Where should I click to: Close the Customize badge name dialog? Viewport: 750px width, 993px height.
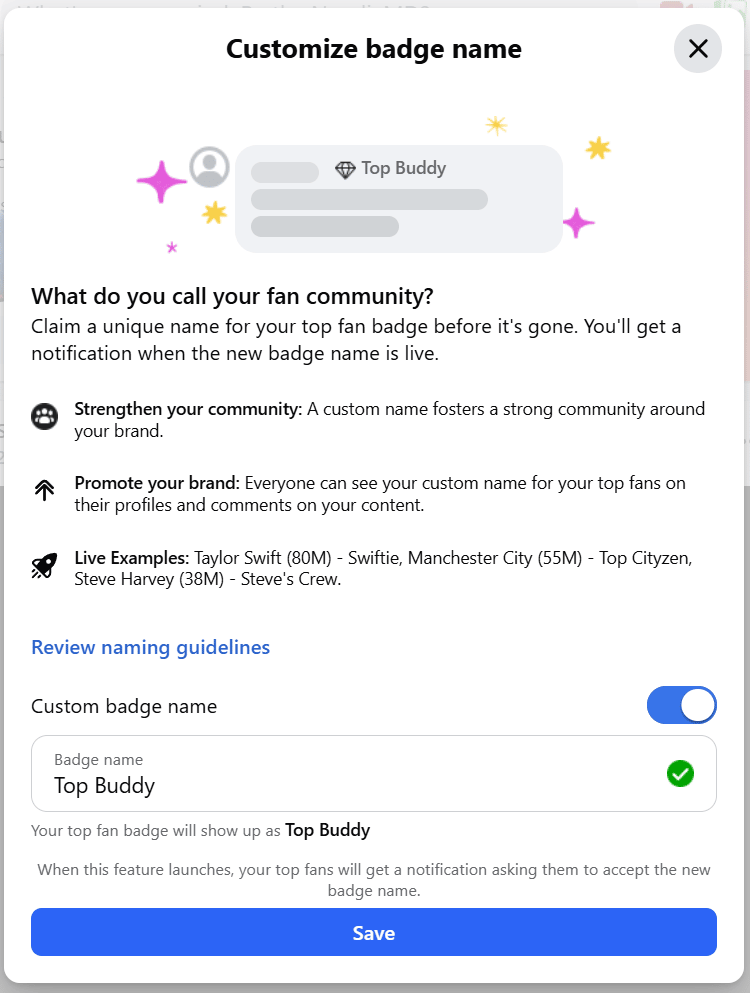[x=698, y=48]
